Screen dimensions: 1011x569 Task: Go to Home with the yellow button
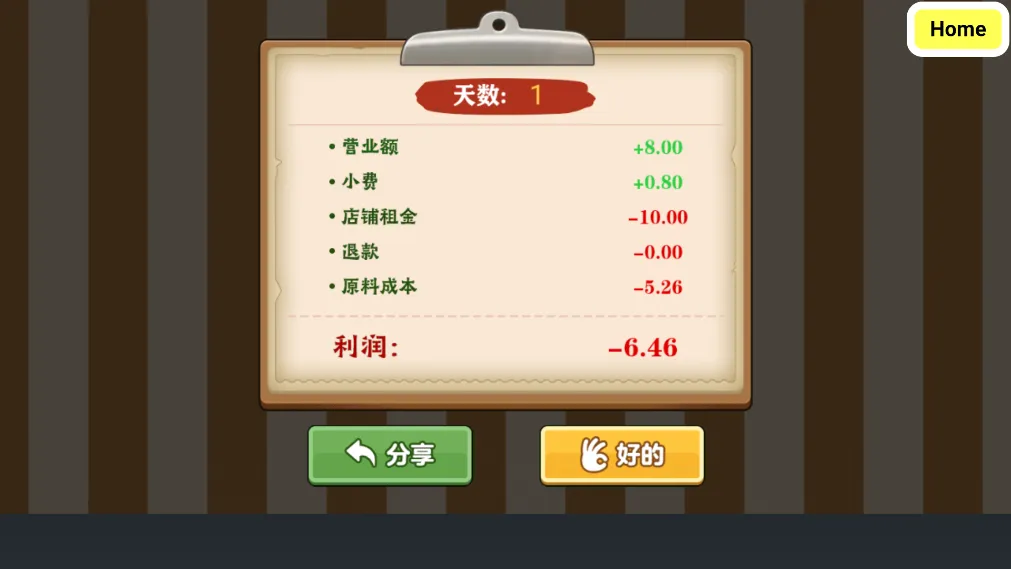pyautogui.click(x=957, y=29)
